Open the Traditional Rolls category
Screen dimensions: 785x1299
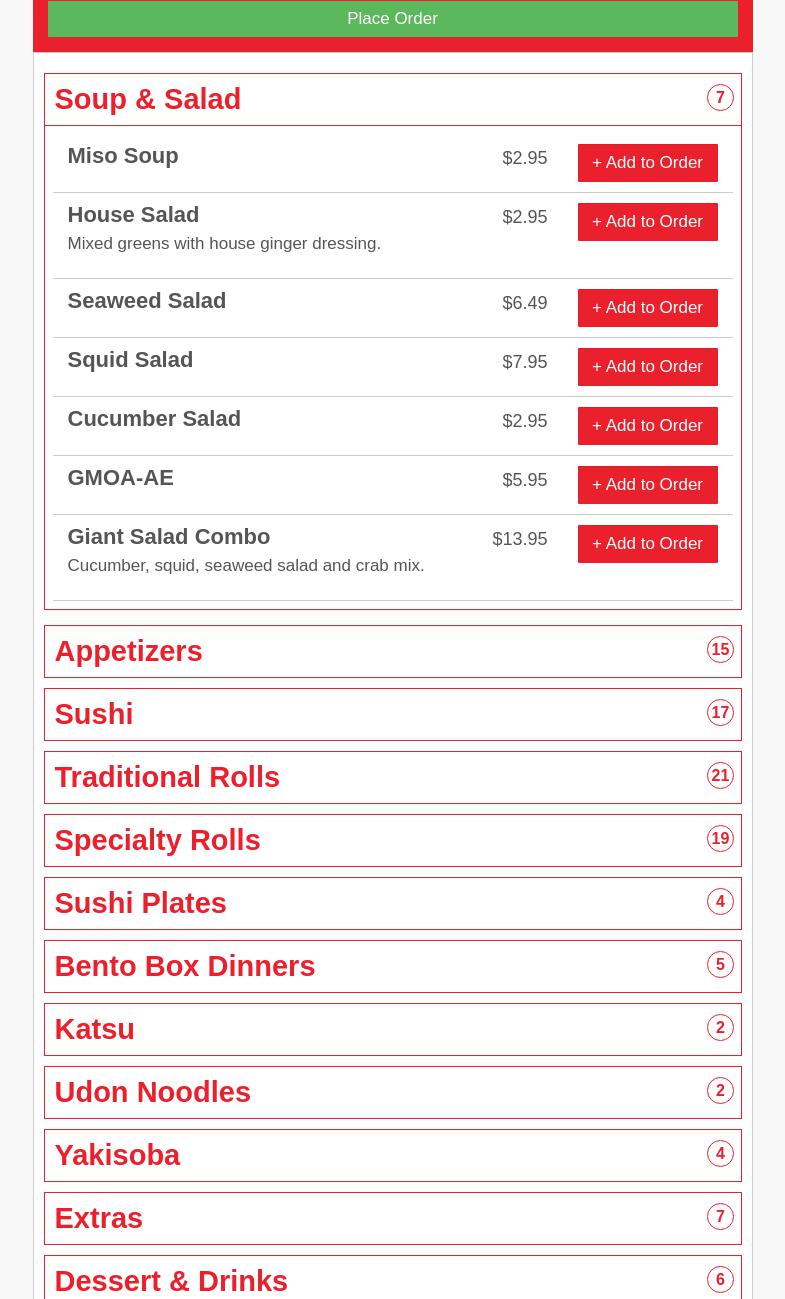tap(392, 777)
